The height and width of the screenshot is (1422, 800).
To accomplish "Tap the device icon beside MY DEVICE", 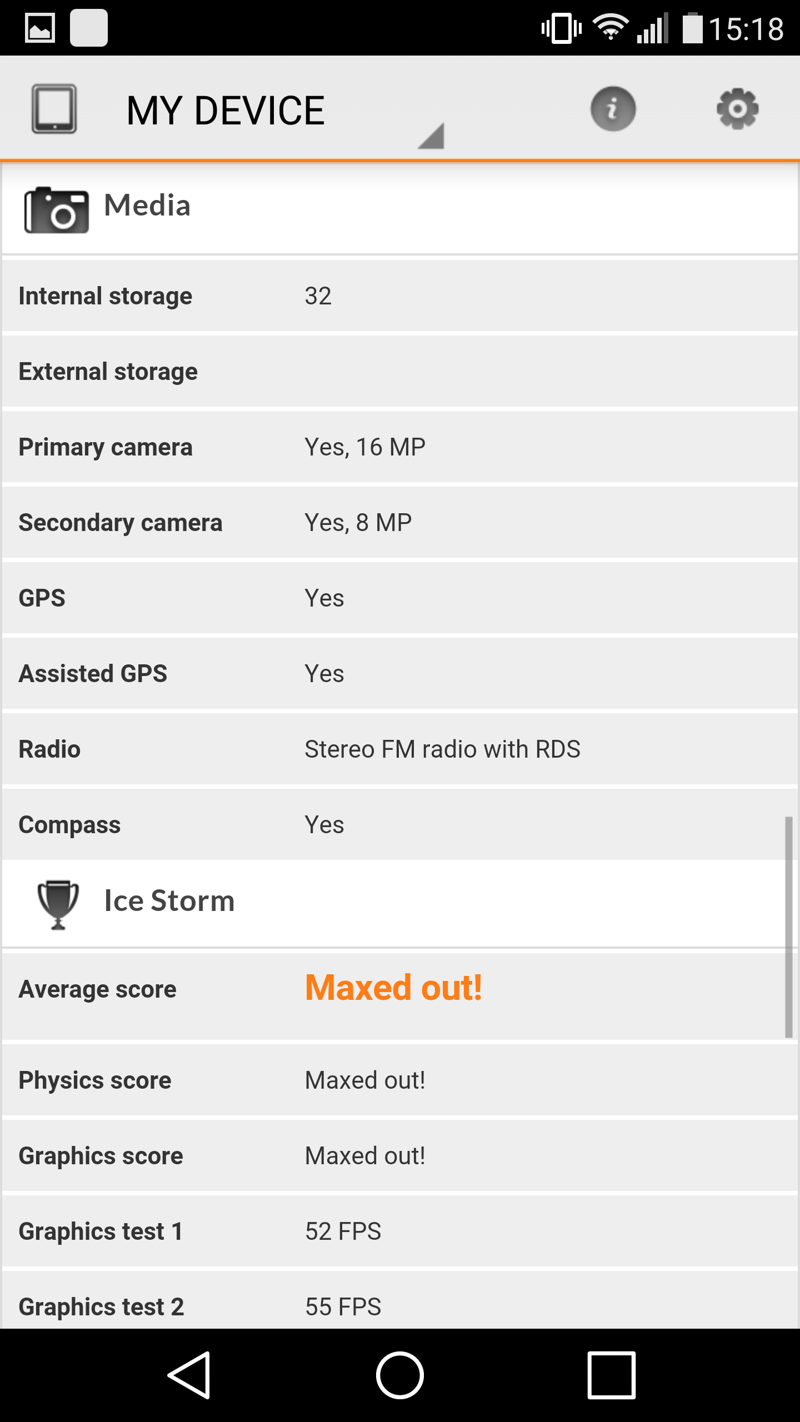I will click(54, 109).
